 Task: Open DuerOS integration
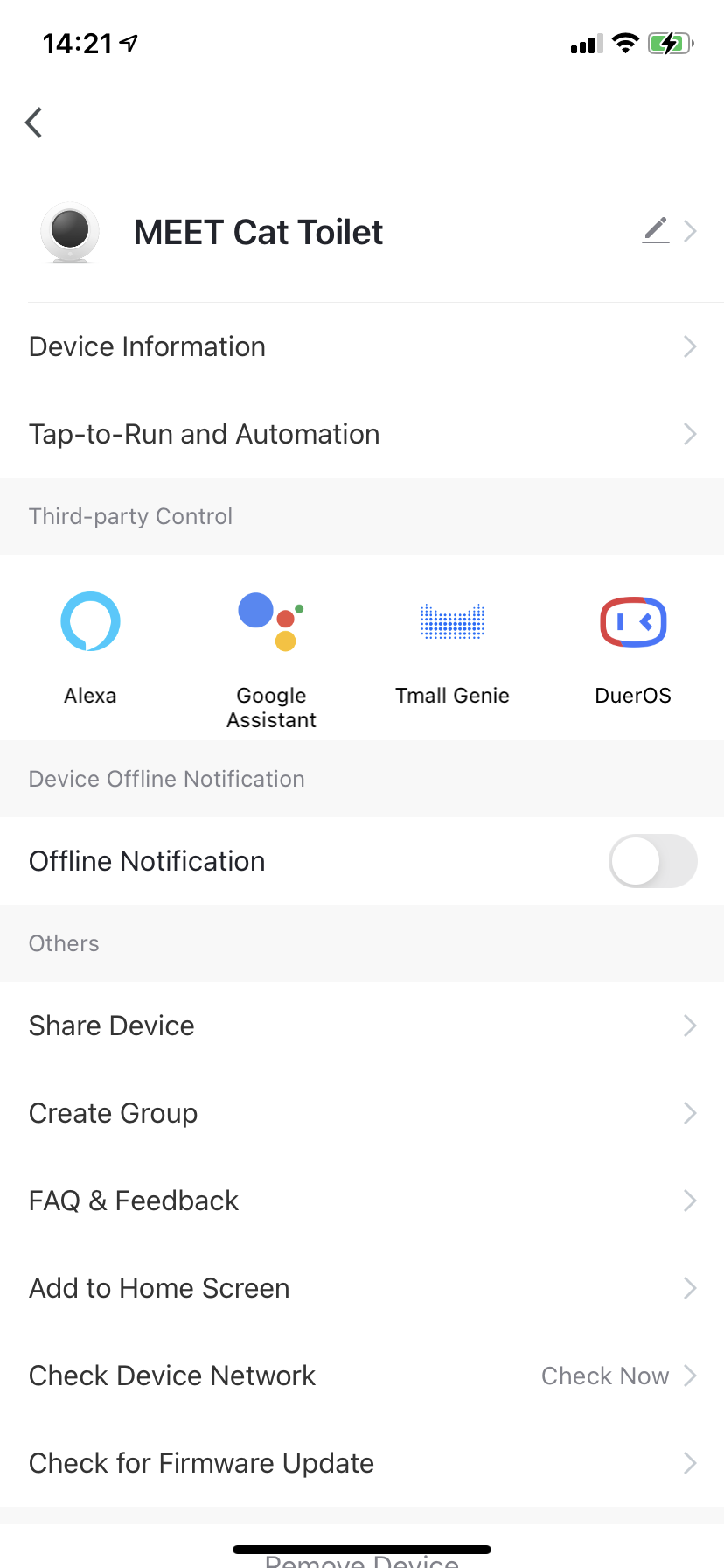633,647
